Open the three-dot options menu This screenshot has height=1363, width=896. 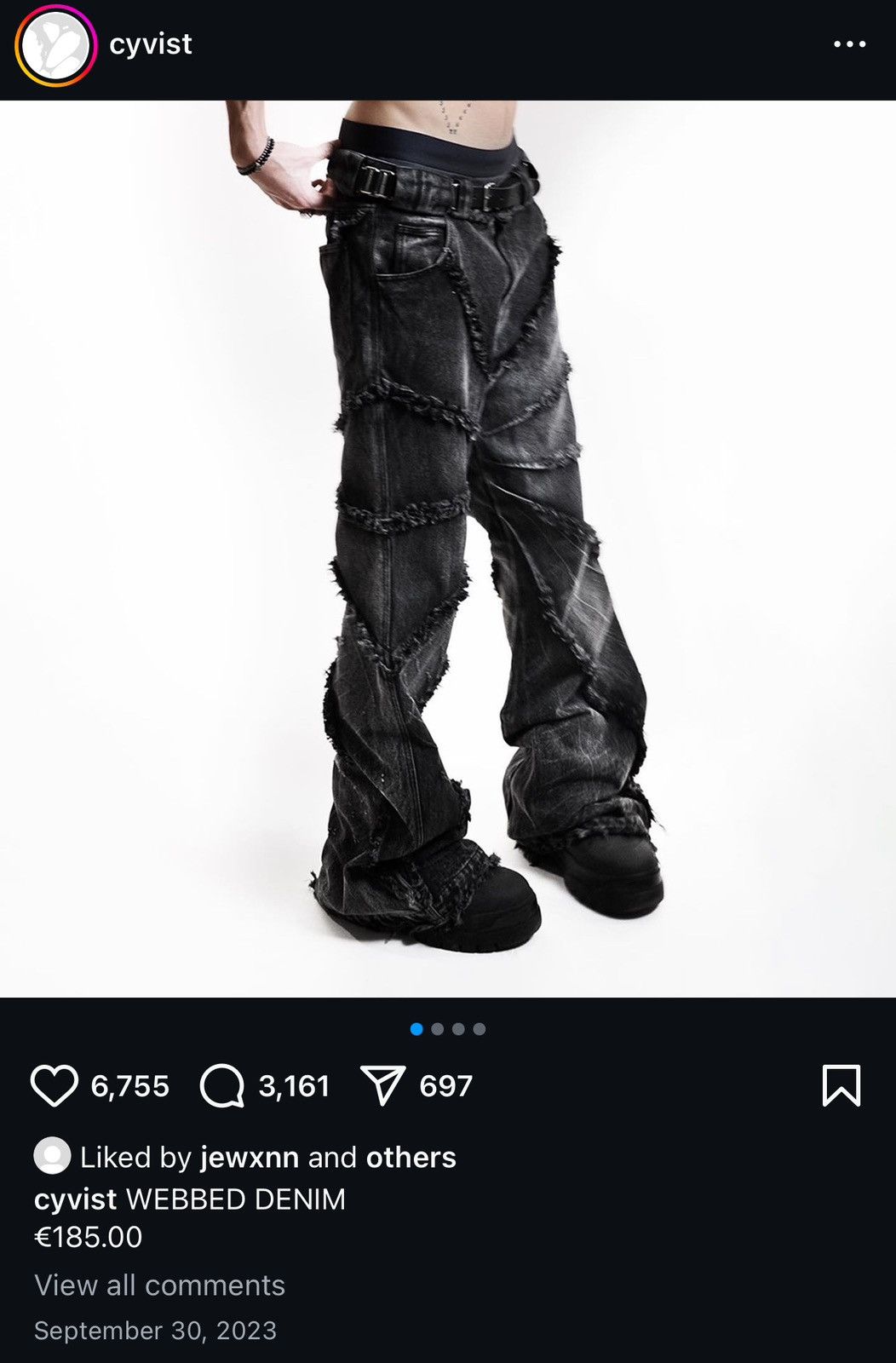(848, 44)
